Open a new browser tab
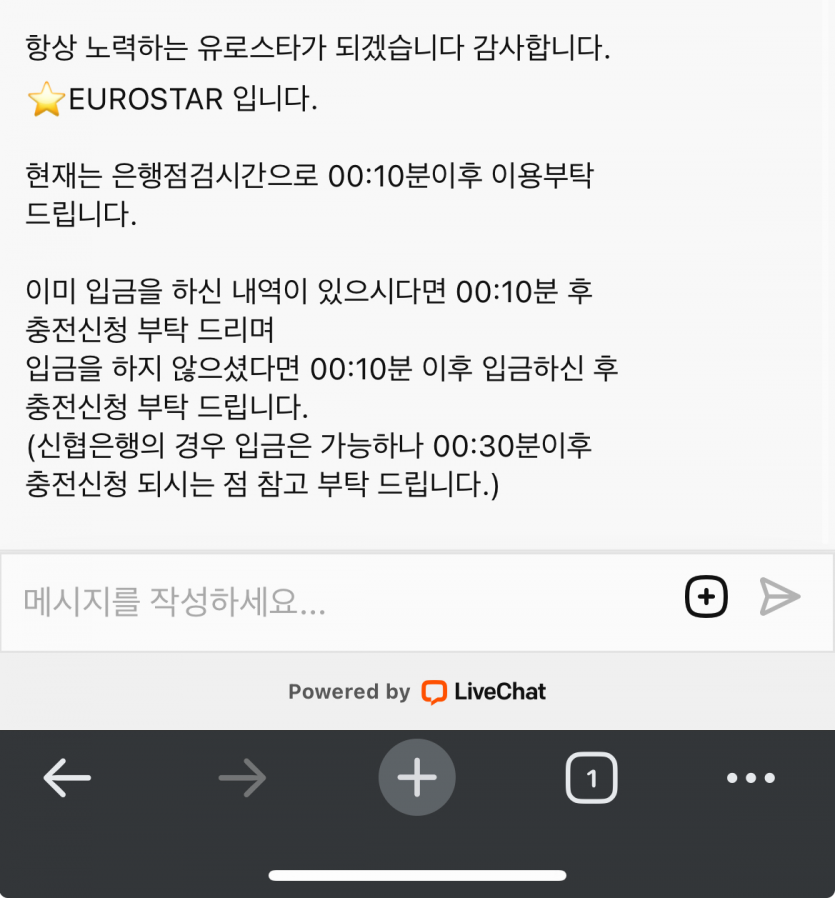This screenshot has height=898, width=835. (417, 778)
